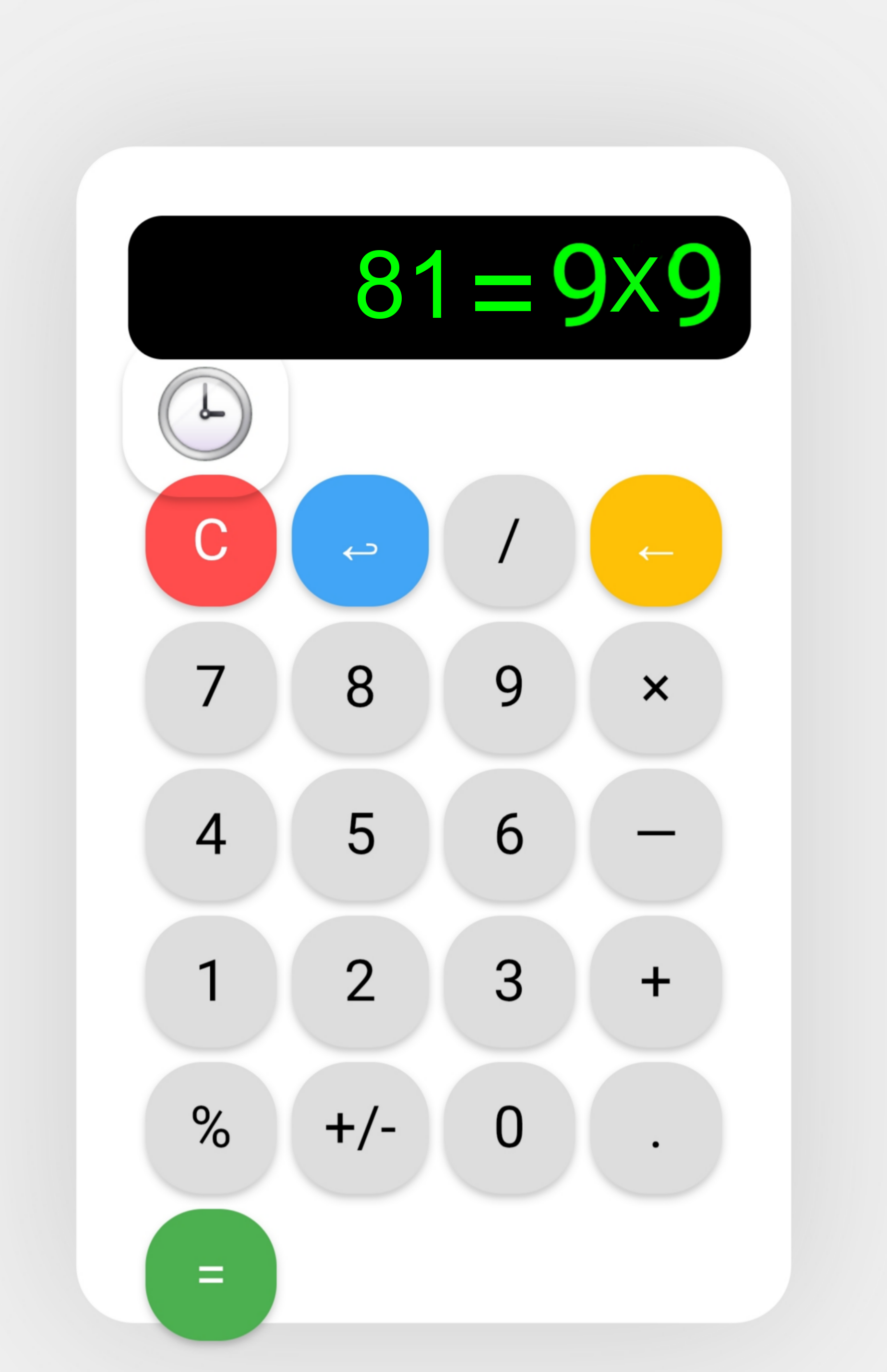Enter the digit 1
This screenshot has height=1372, width=887.
[211, 981]
